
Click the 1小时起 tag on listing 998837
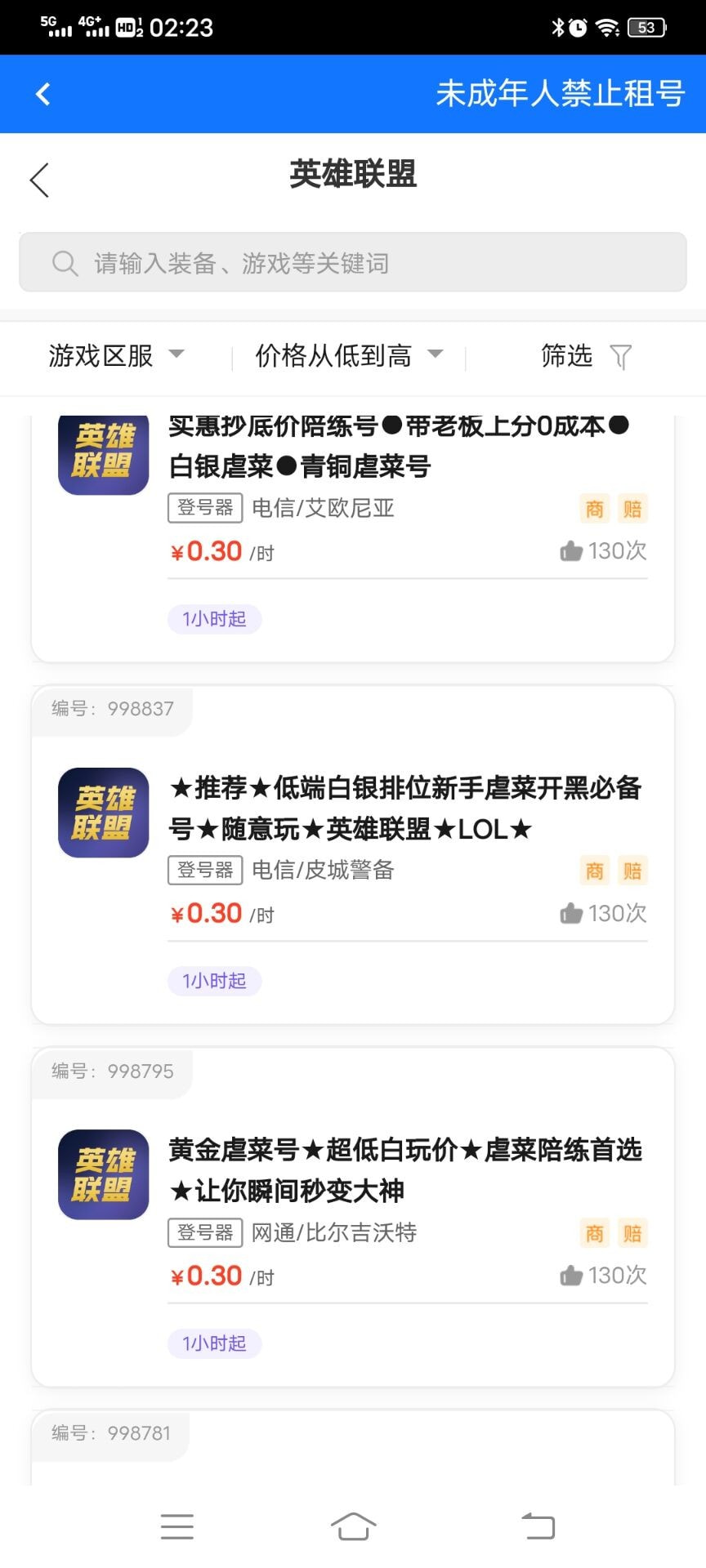[x=214, y=980]
